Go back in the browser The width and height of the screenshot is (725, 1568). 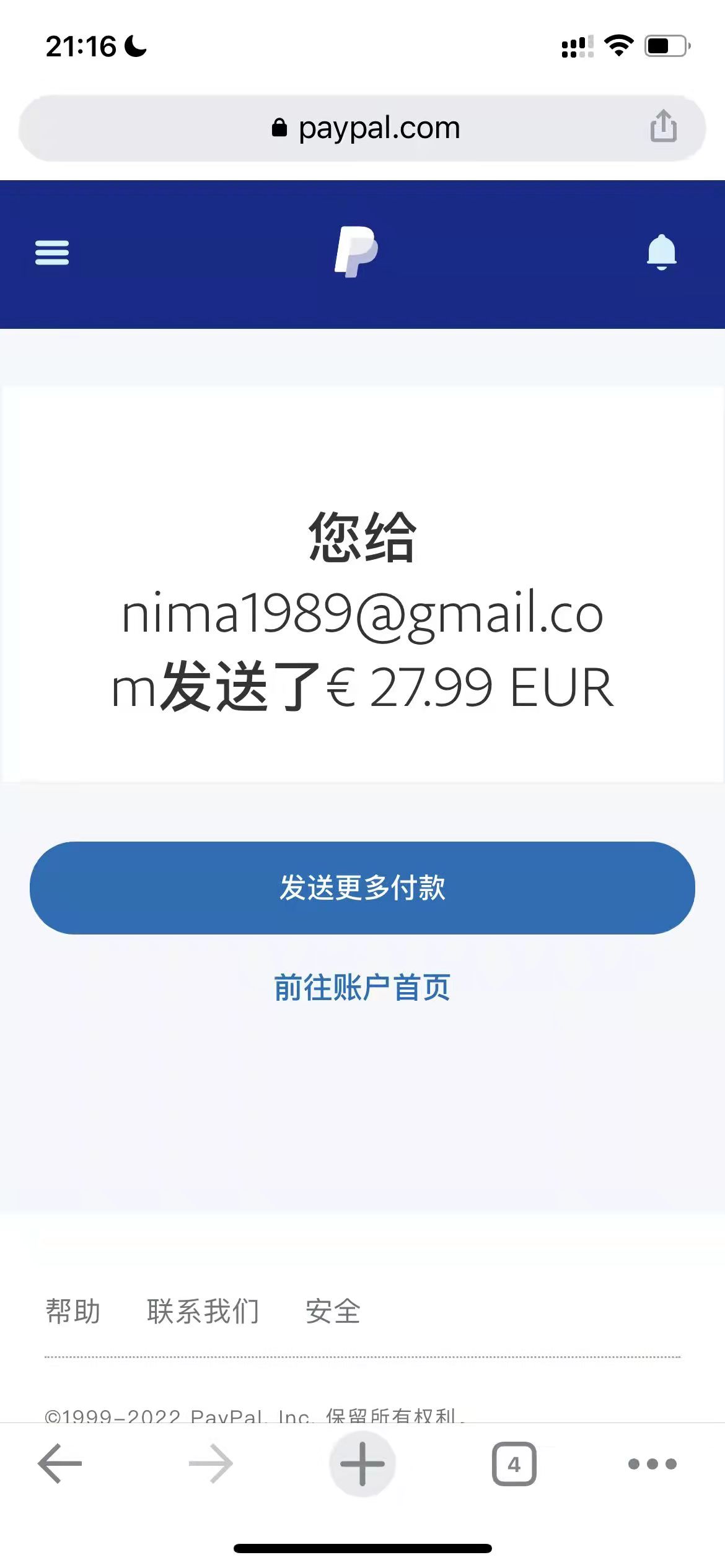[x=60, y=1463]
